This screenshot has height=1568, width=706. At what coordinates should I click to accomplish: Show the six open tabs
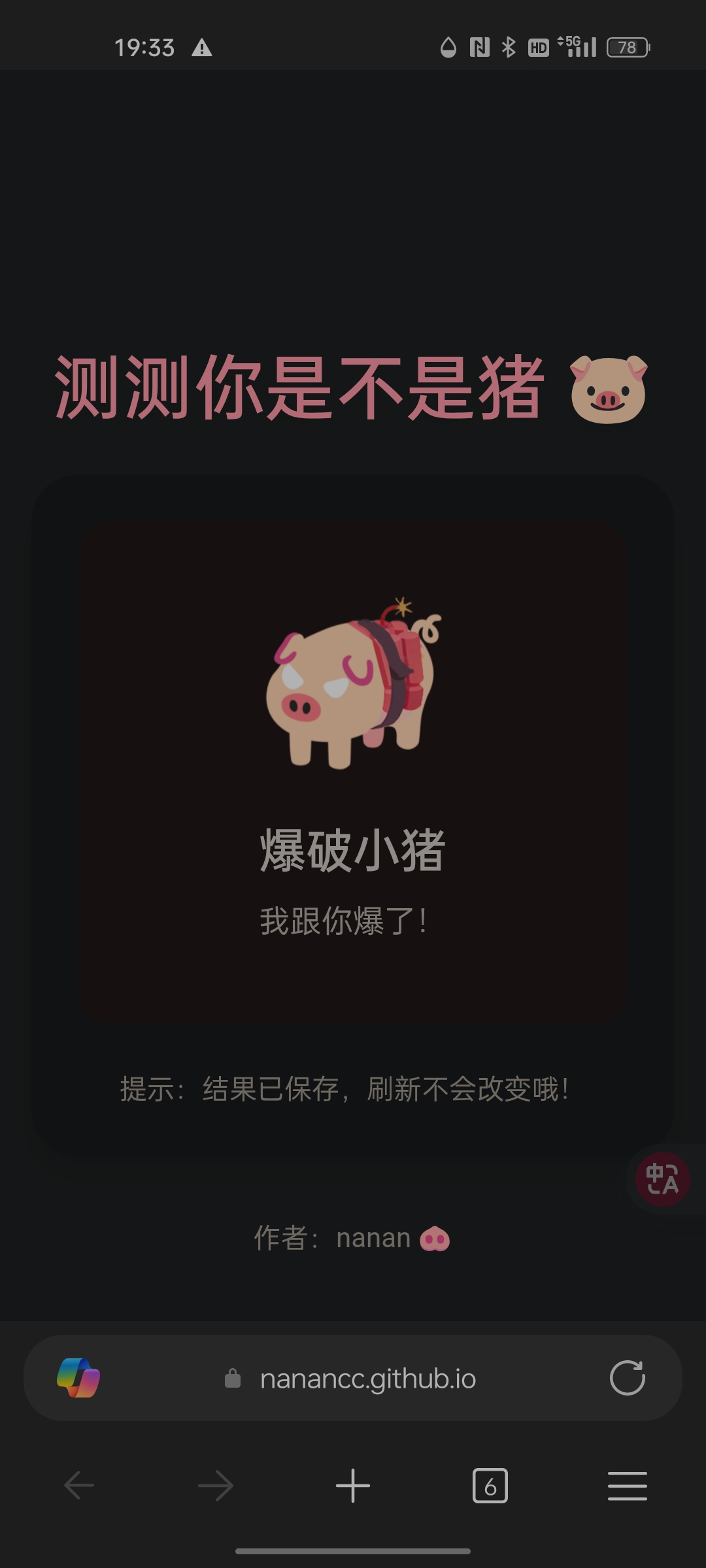point(490,1486)
